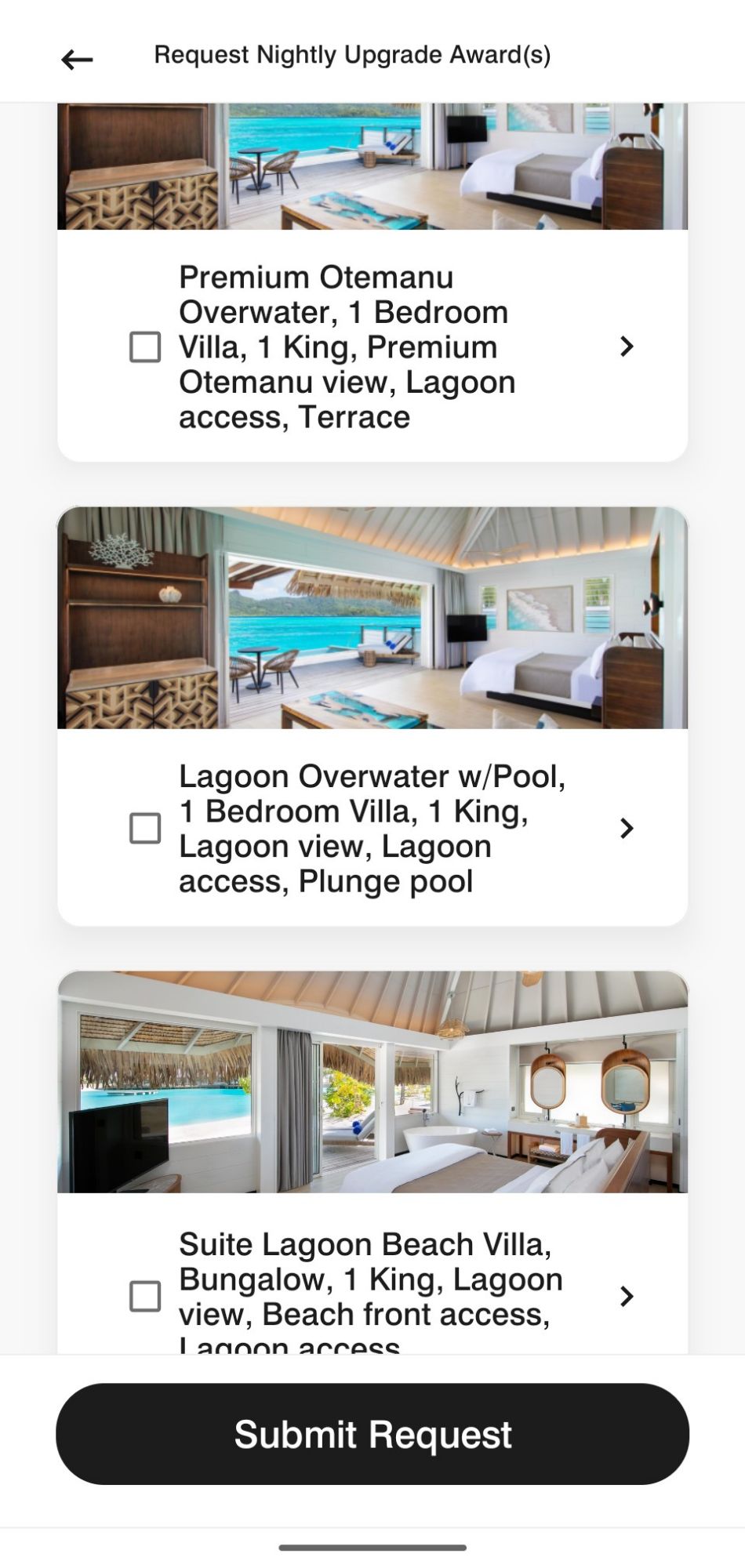Select the Lagoon Overwater w/Pool checkbox

pos(145,828)
